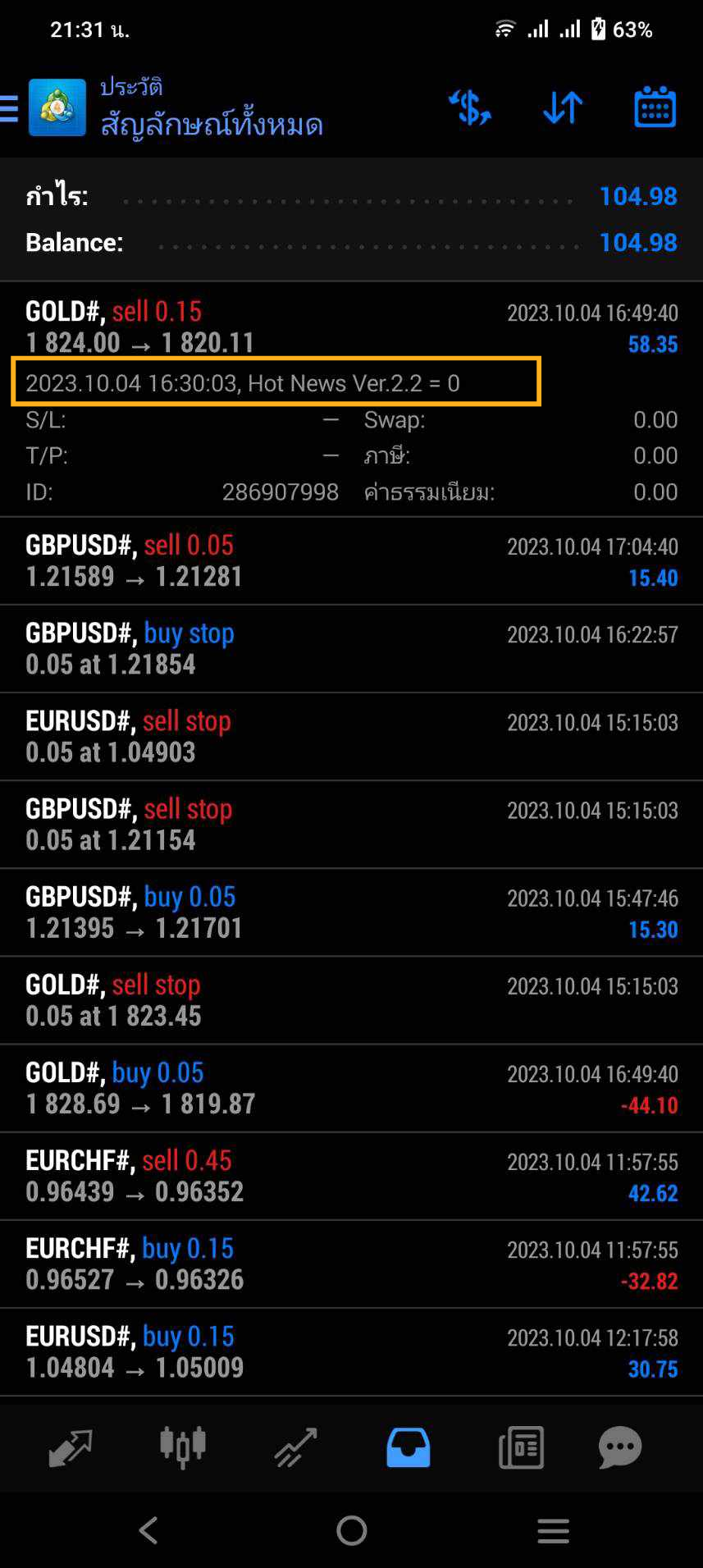The image size is (703, 1568).
Task: Expand EURUSD# sell stop at 1.04903
Action: pyautogui.click(x=351, y=737)
